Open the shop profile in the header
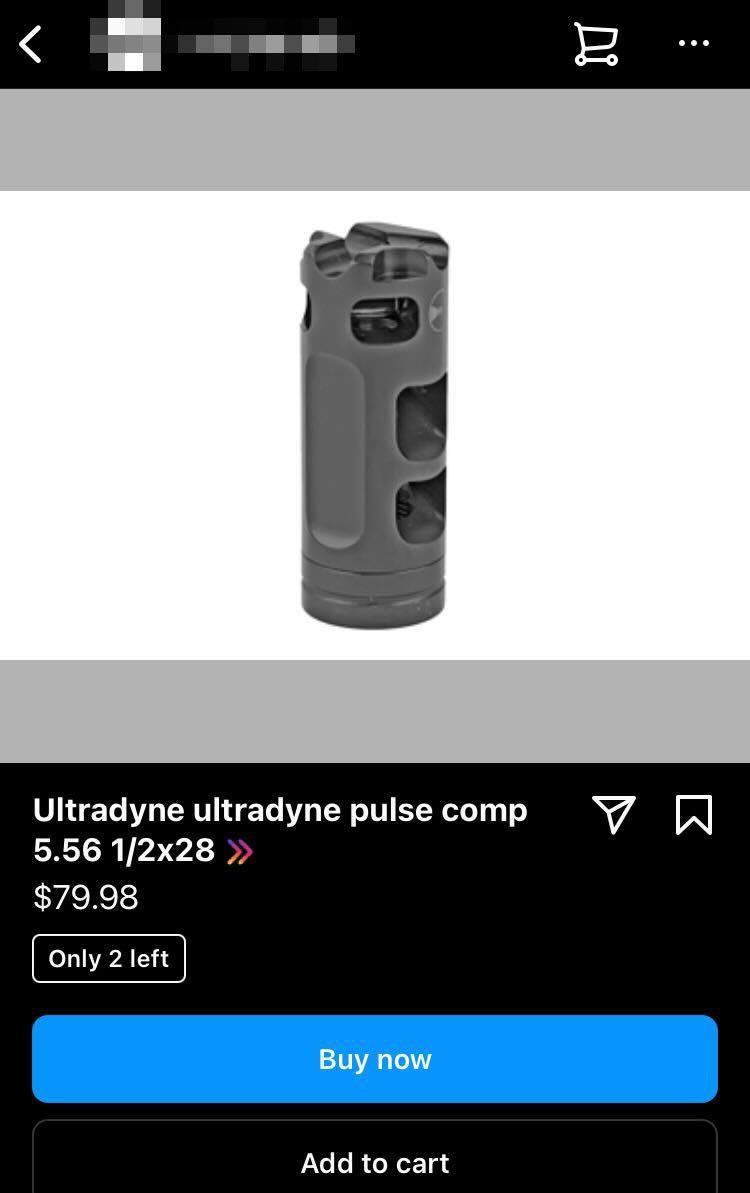The image size is (750, 1193). [x=222, y=44]
